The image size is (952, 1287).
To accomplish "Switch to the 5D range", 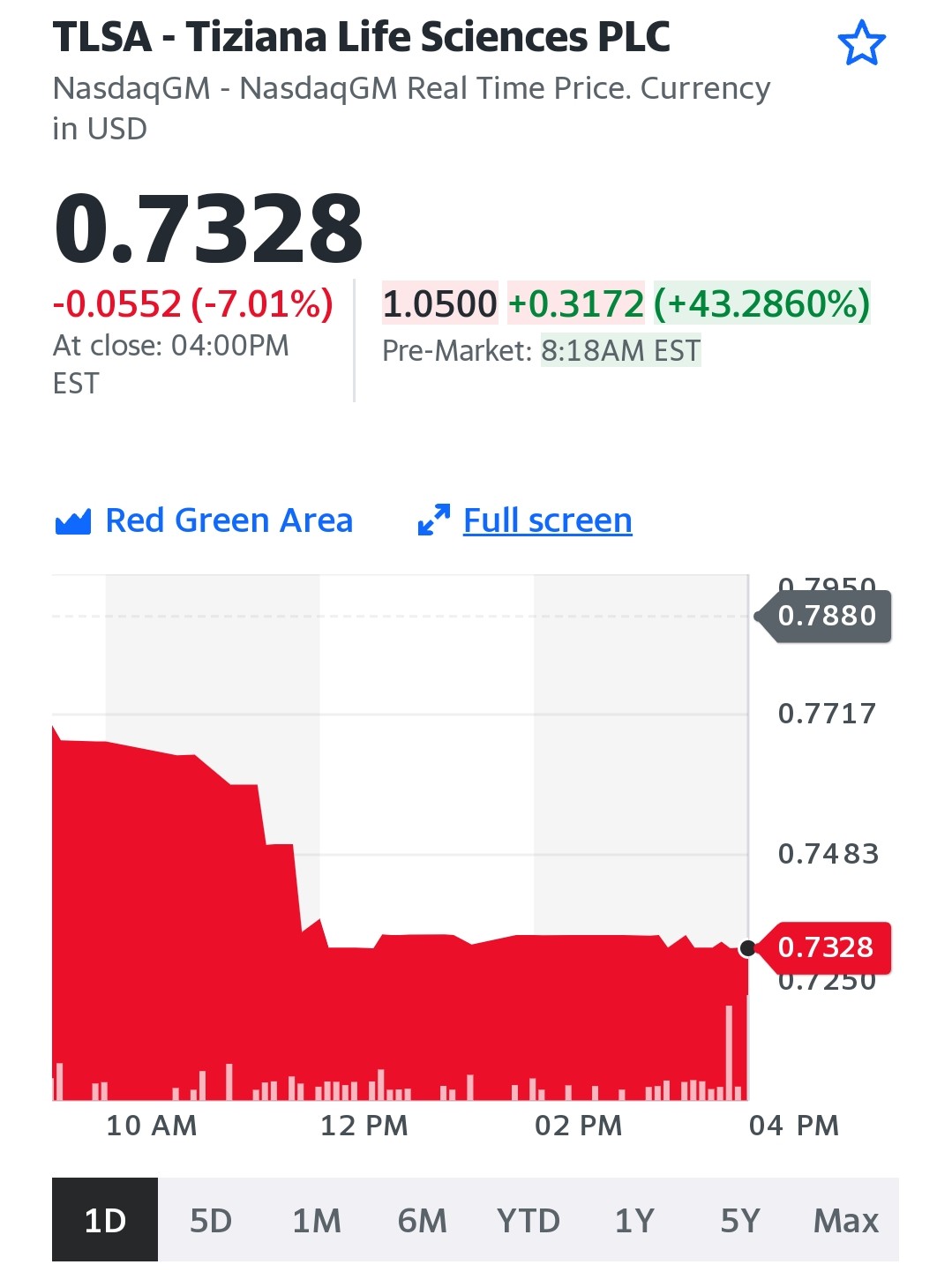I will pos(211,1220).
